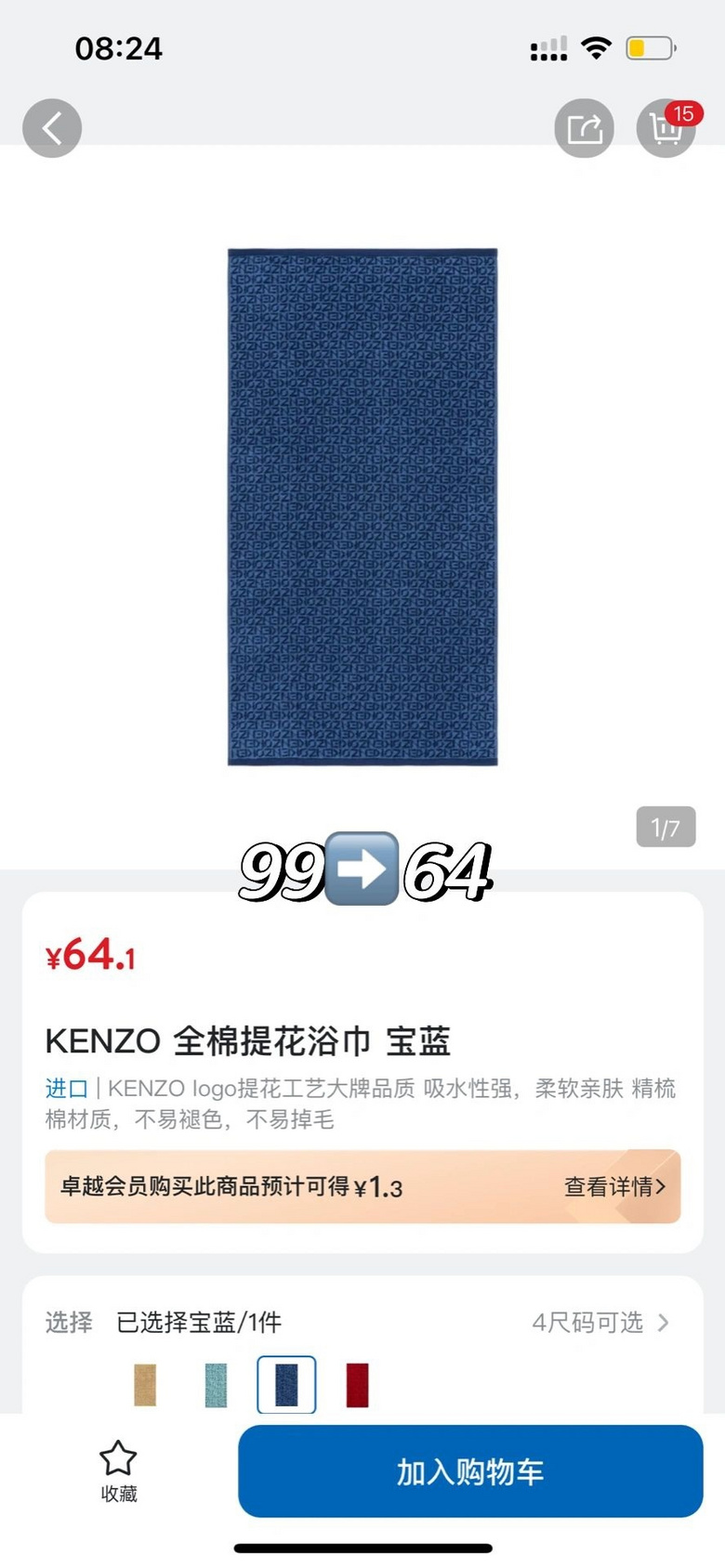Select the red towel color
The image size is (725, 1568).
click(x=357, y=1385)
